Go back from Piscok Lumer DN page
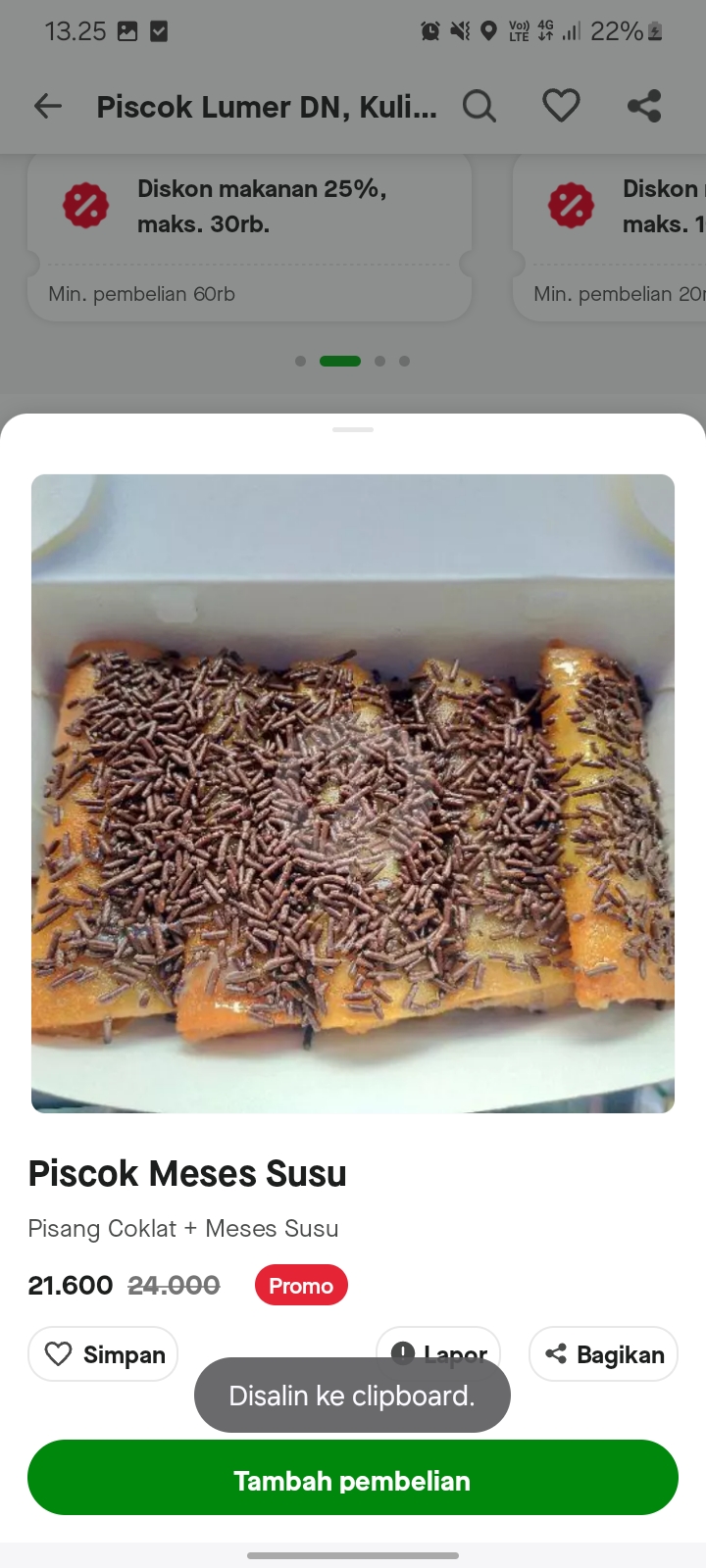The height and width of the screenshot is (1568, 706). click(47, 106)
